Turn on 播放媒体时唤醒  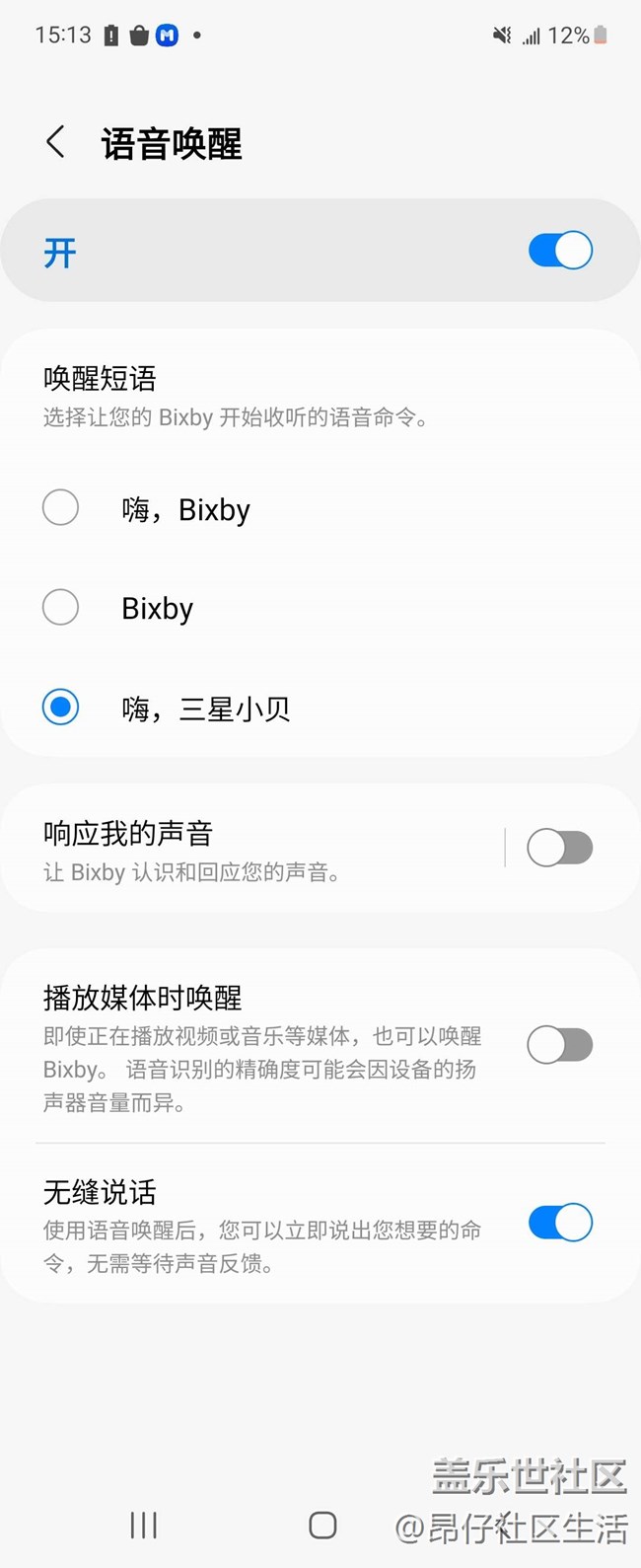pos(559,1045)
